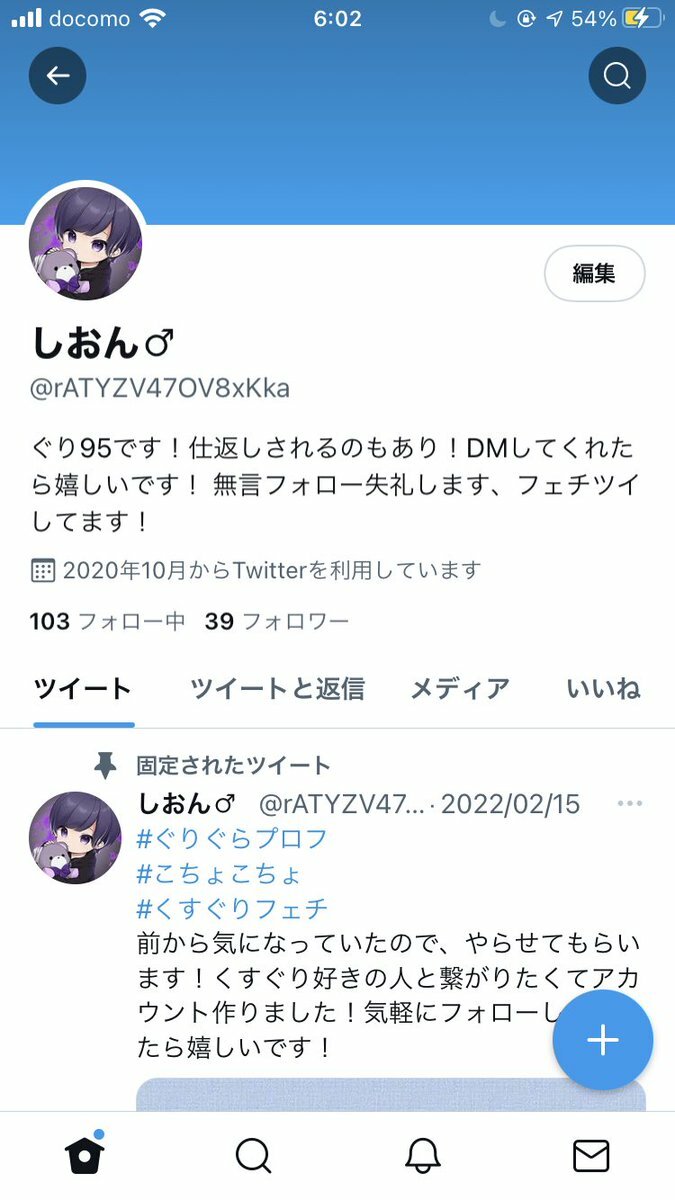Image resolution: width=675 pixels, height=1200 pixels.
Task: Open the pinned tweet's three-dot menu
Action: (630, 803)
